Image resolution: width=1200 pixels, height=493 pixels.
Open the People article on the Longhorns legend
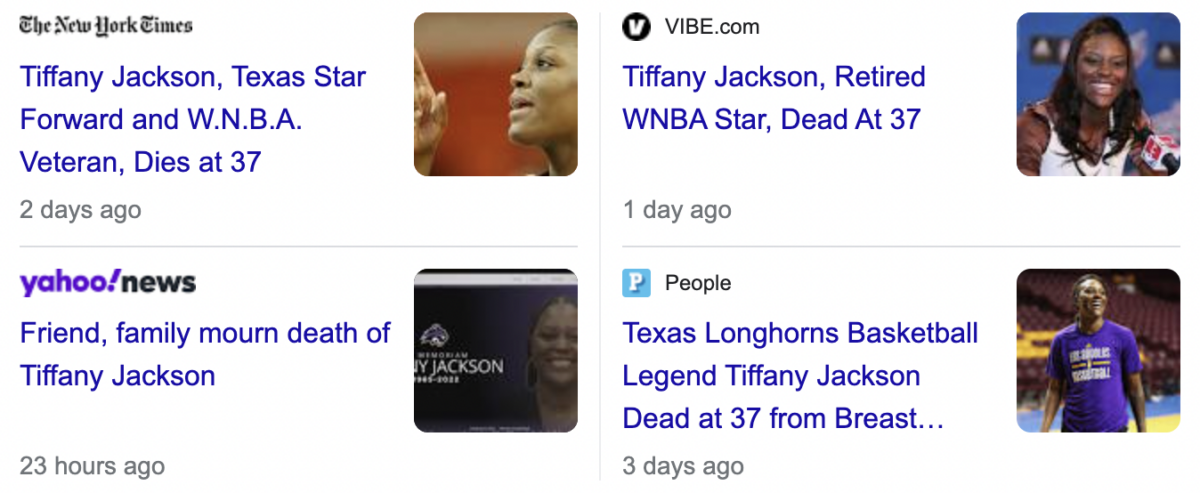(x=800, y=375)
